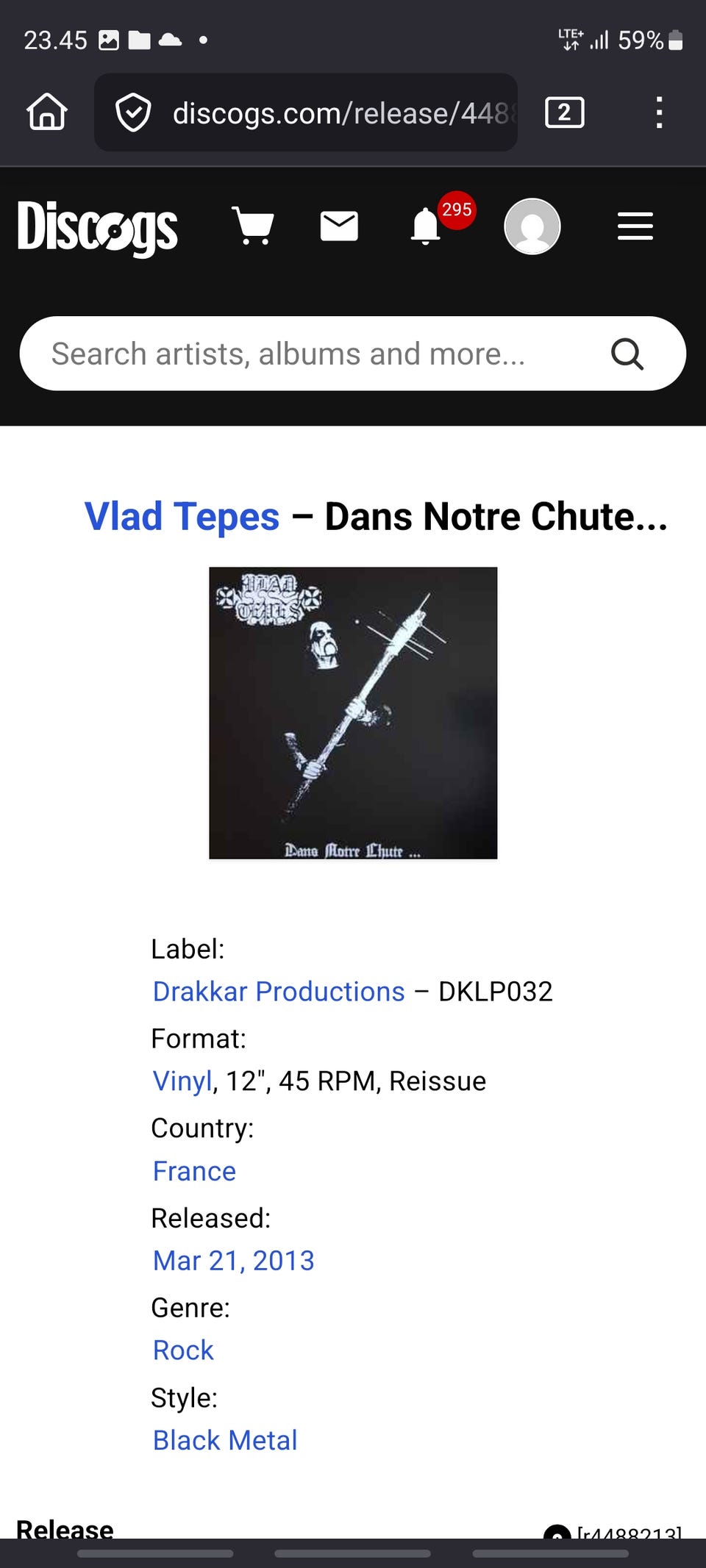Tap the Mar 21, 2013 release date

233,1261
